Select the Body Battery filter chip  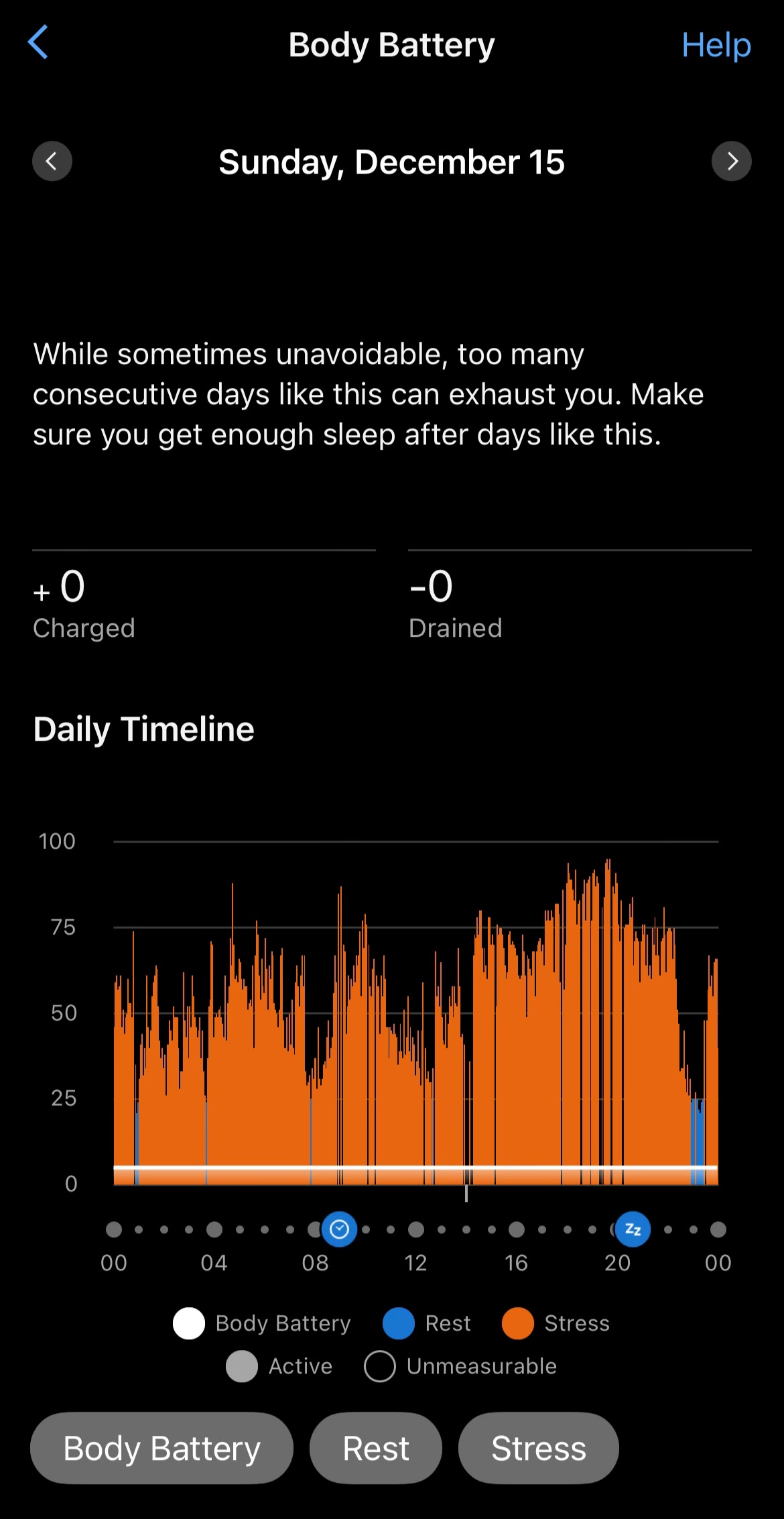(x=161, y=1448)
